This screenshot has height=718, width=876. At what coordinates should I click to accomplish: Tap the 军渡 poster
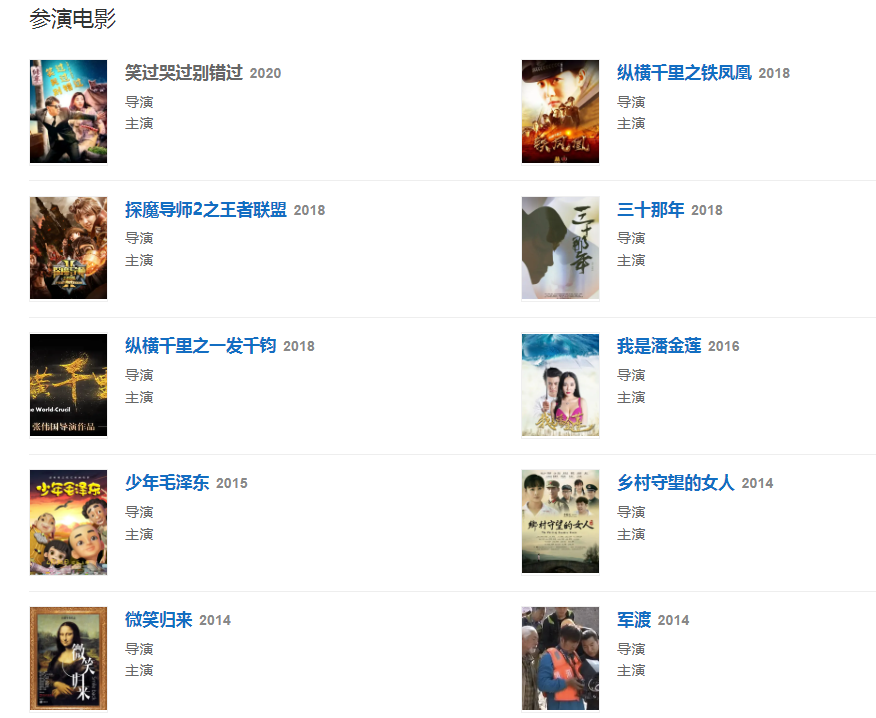tap(560, 658)
